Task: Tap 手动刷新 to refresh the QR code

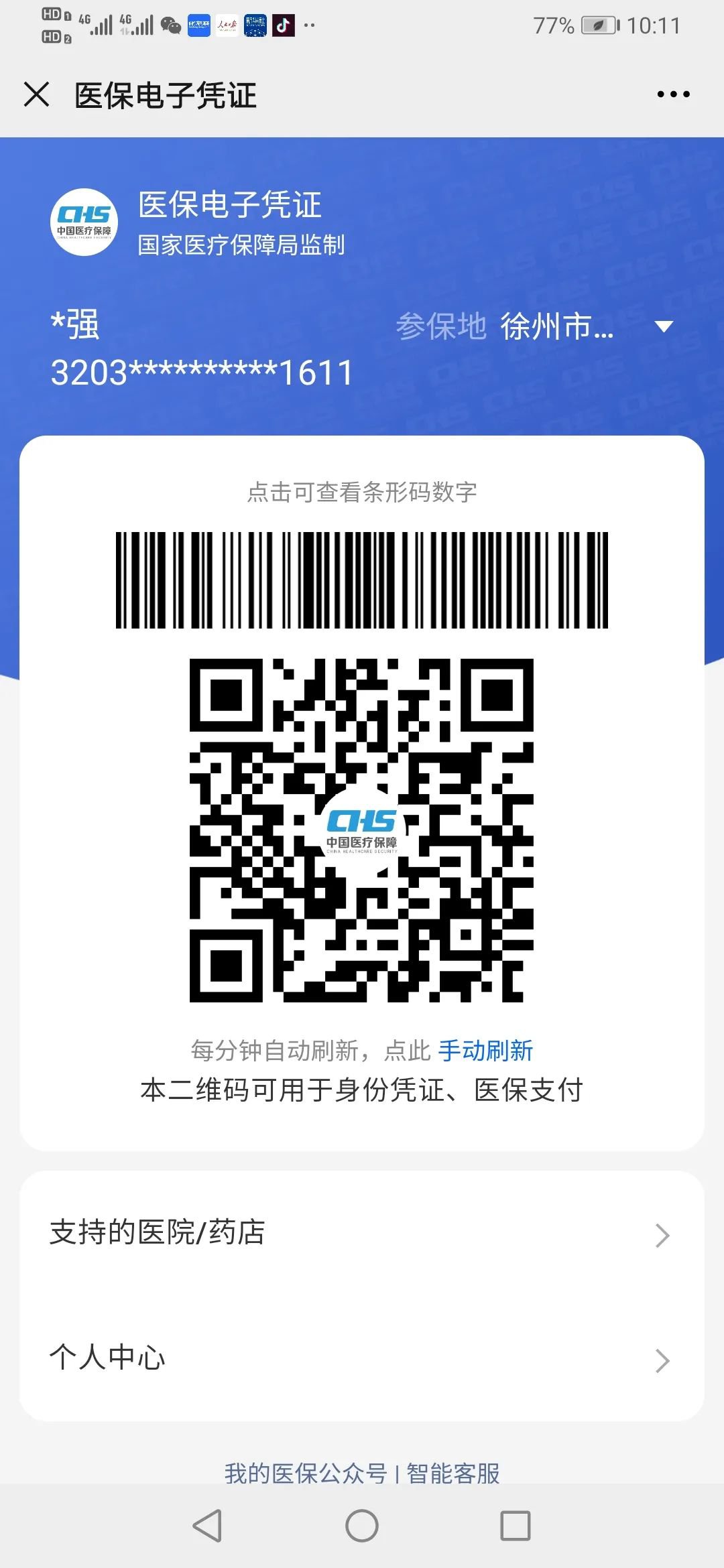Action: 485,1051
